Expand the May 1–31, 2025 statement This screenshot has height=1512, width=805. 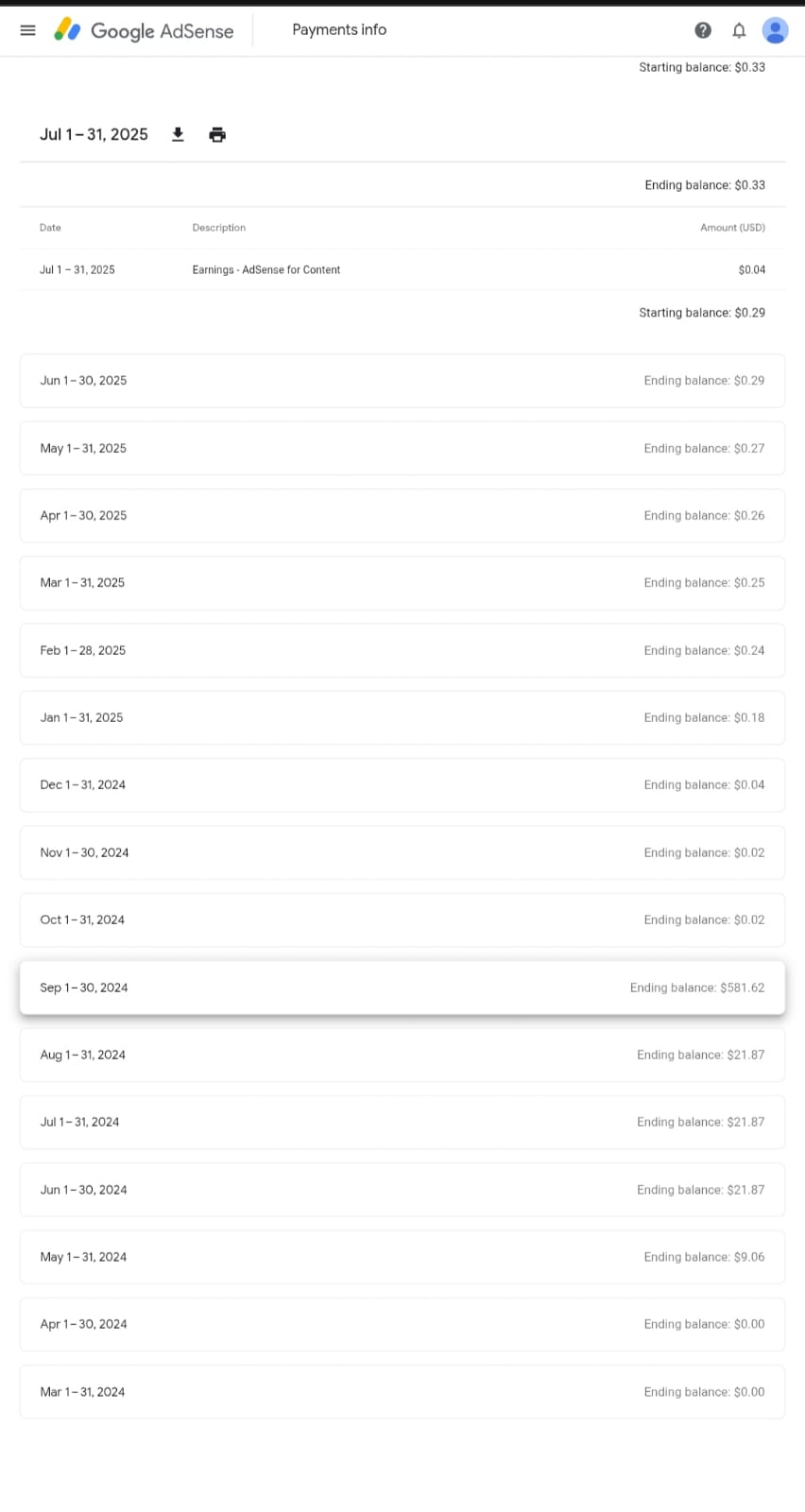point(402,448)
